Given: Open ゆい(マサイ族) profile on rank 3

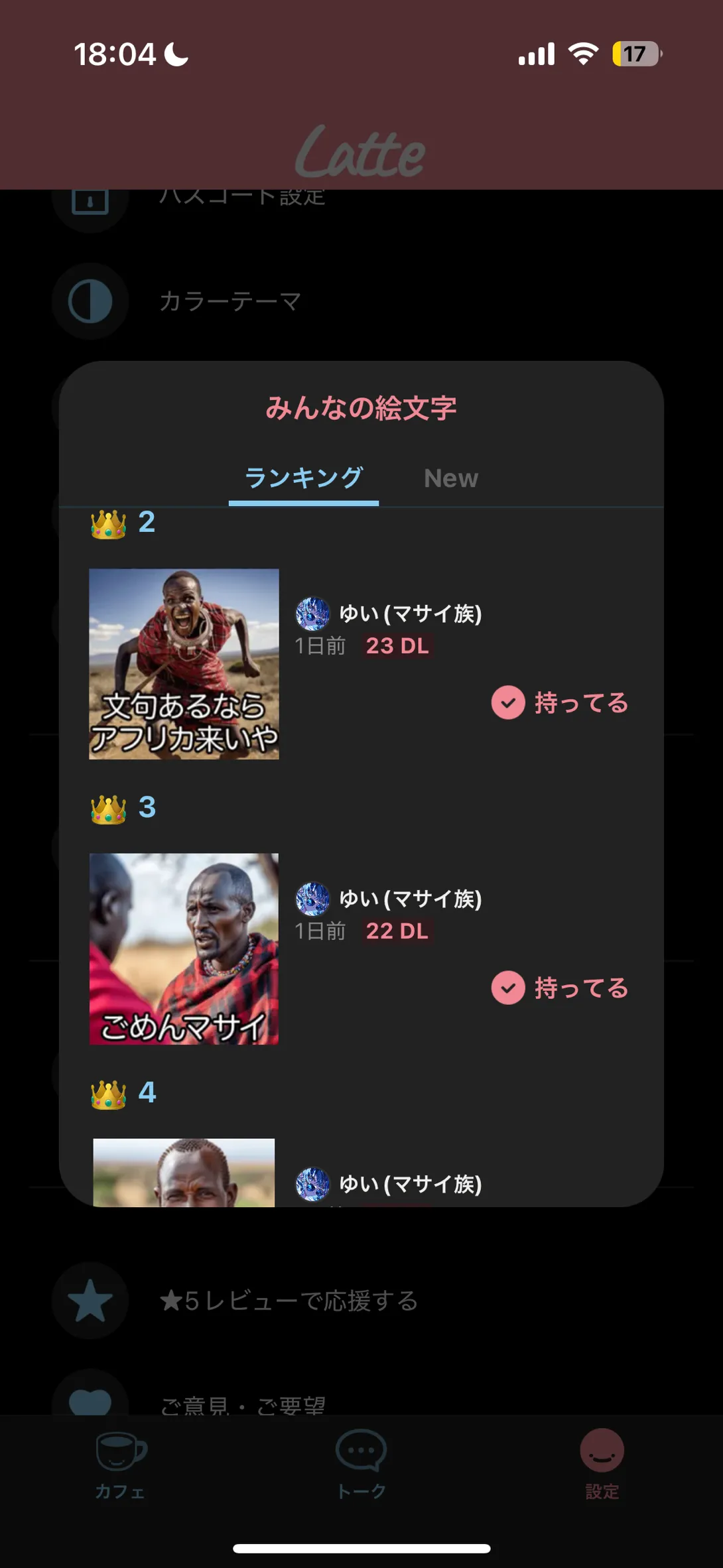Looking at the screenshot, I should click(410, 899).
